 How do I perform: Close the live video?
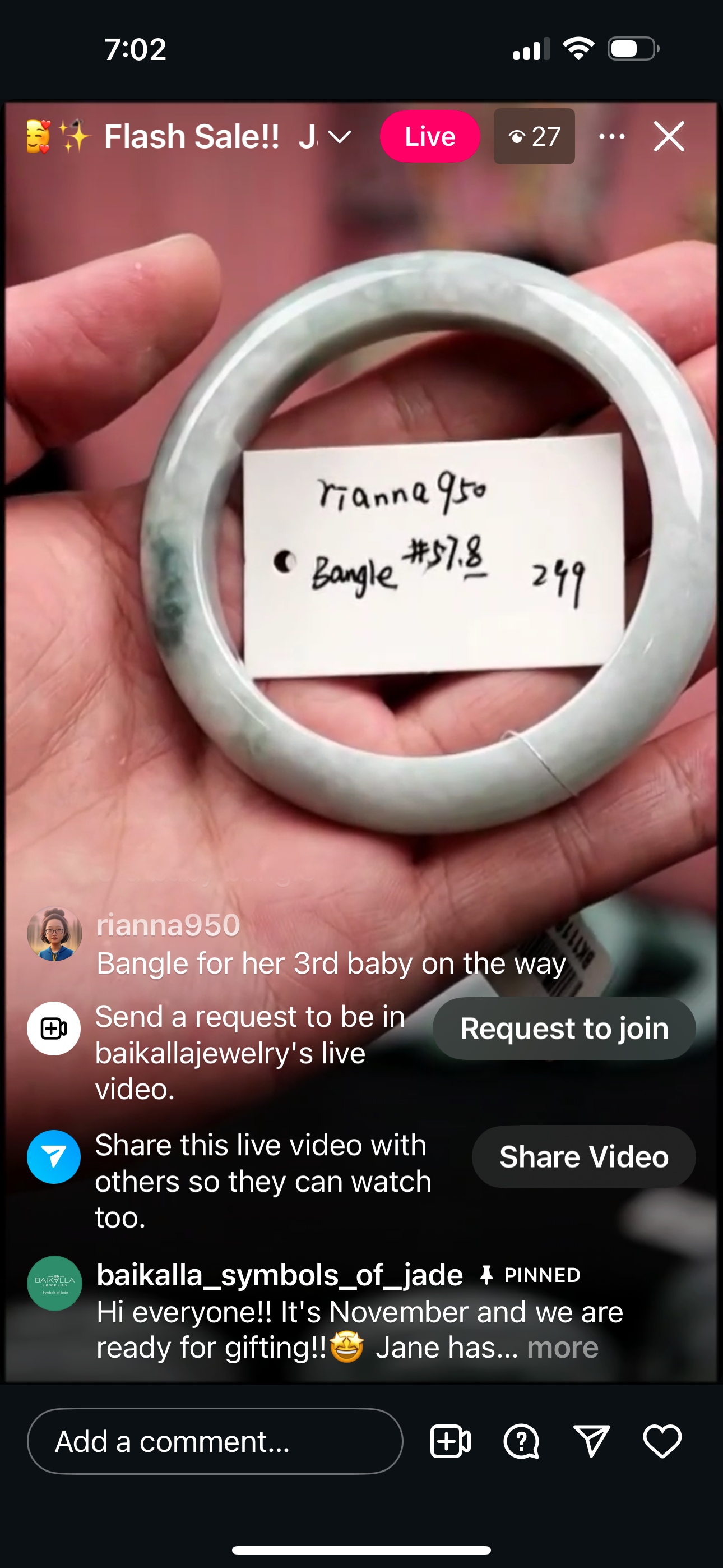point(669,136)
